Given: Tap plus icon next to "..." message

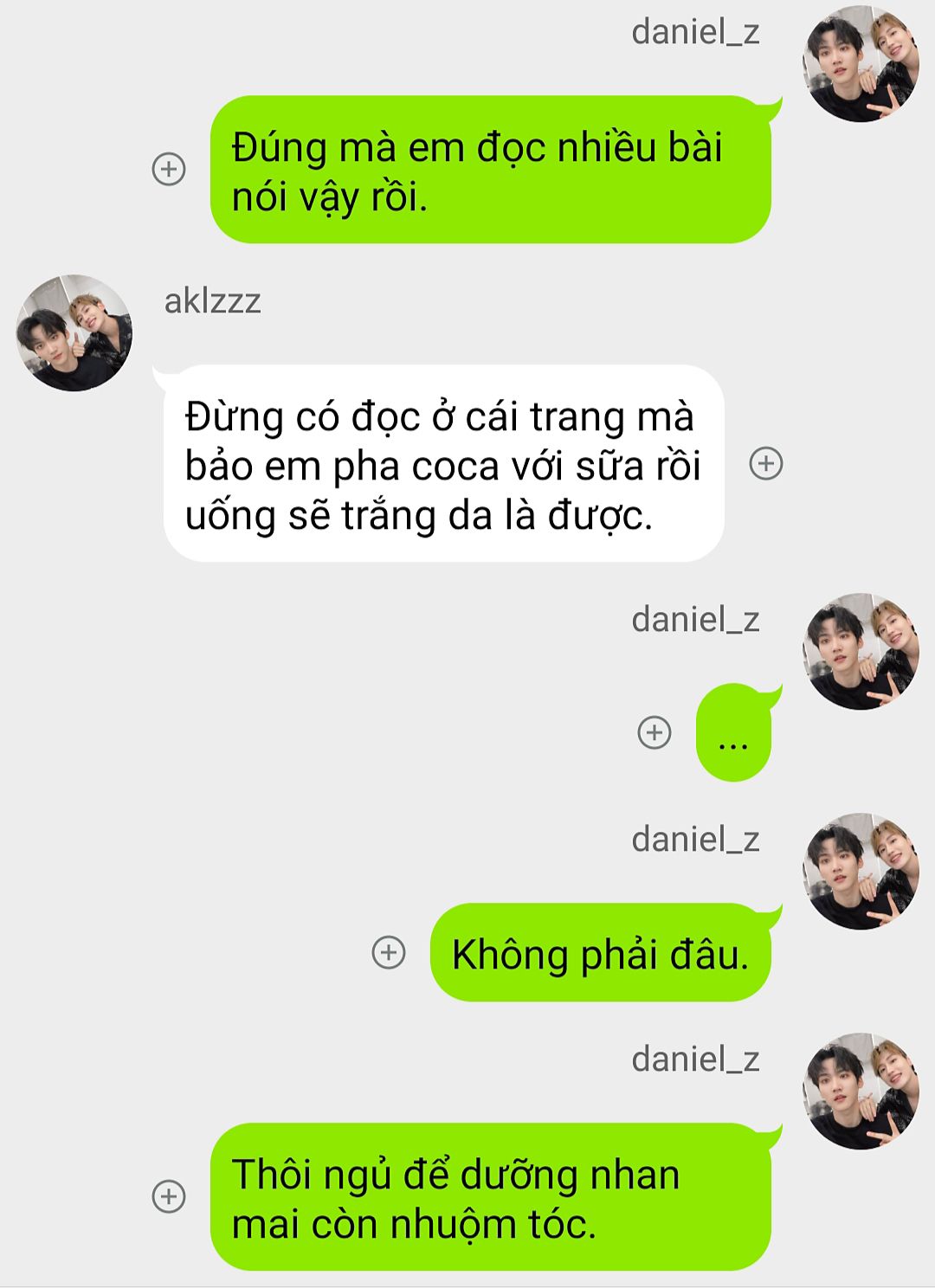Looking at the screenshot, I should tap(654, 732).
